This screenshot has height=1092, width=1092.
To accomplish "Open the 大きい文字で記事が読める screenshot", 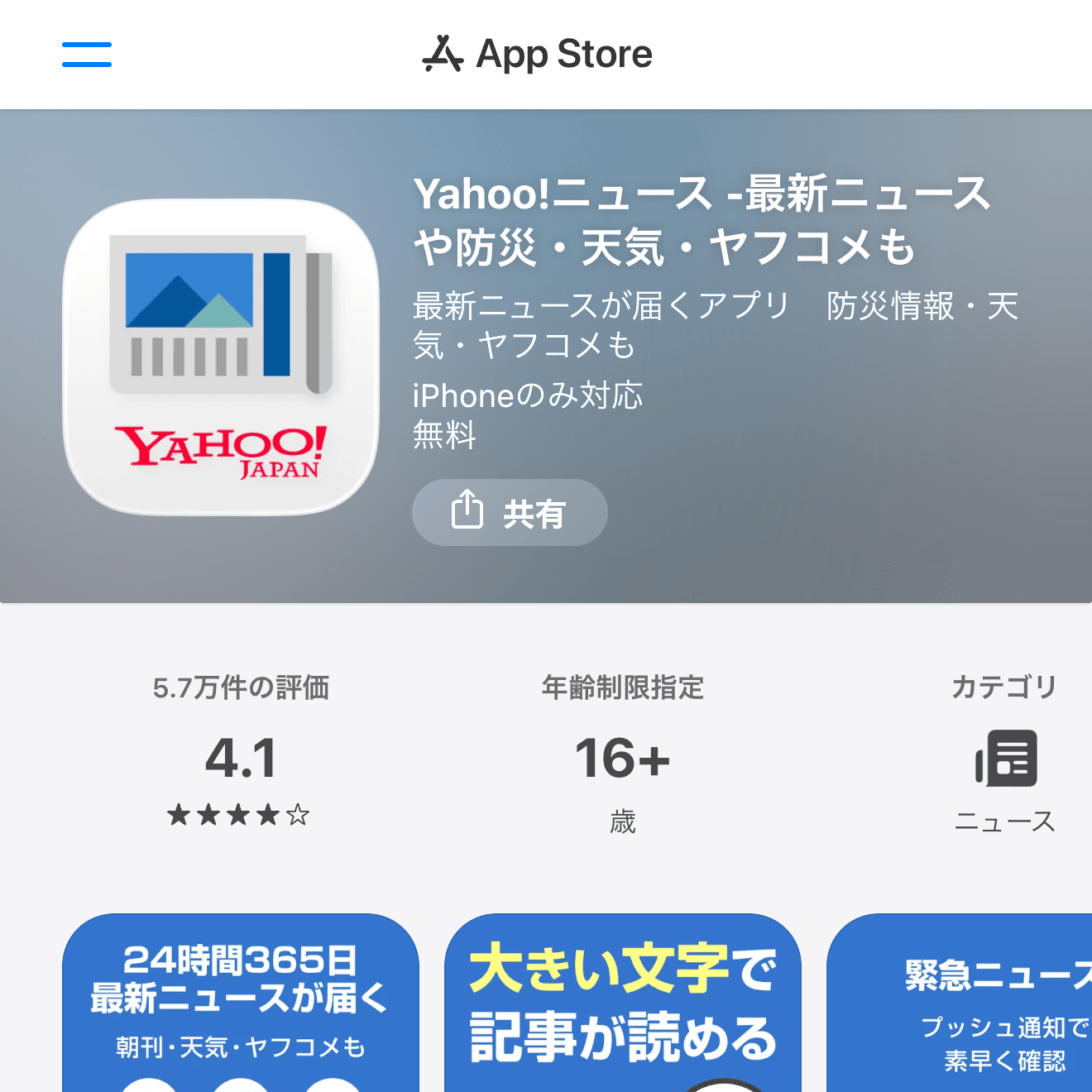I will [623, 1003].
